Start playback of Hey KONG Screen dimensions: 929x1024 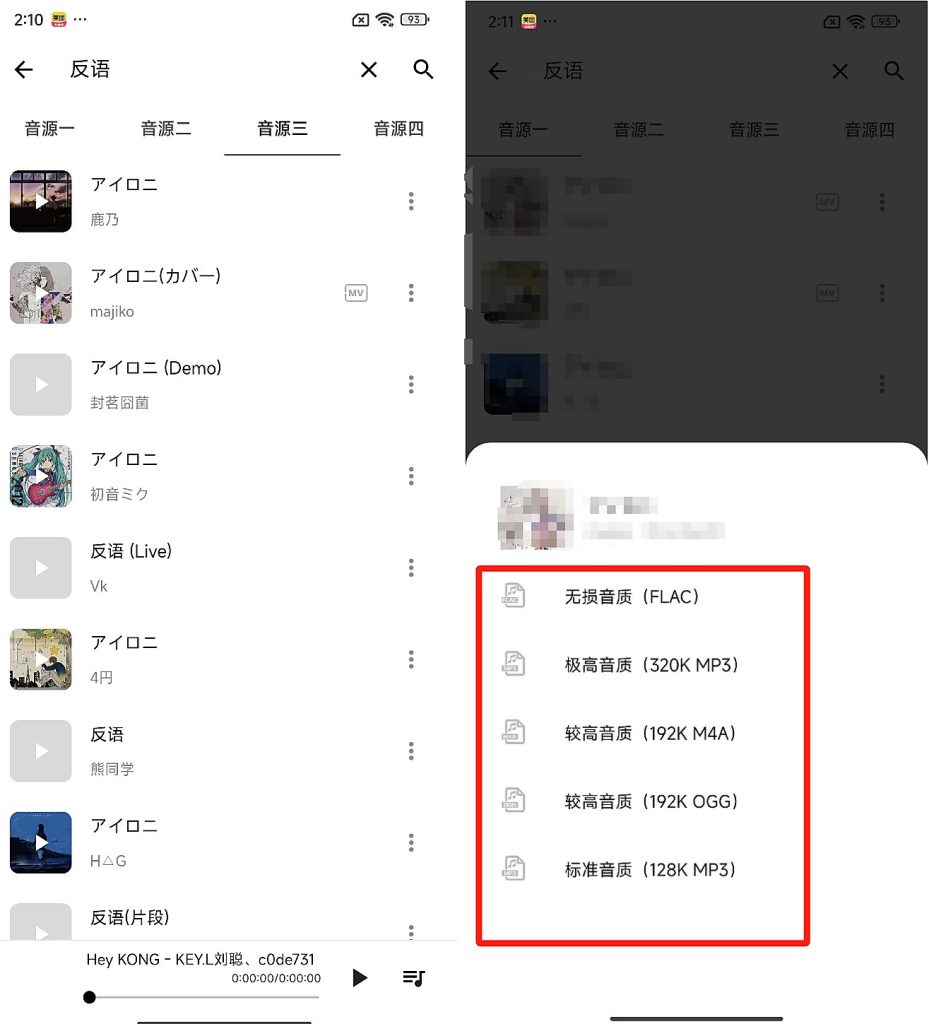tap(360, 978)
